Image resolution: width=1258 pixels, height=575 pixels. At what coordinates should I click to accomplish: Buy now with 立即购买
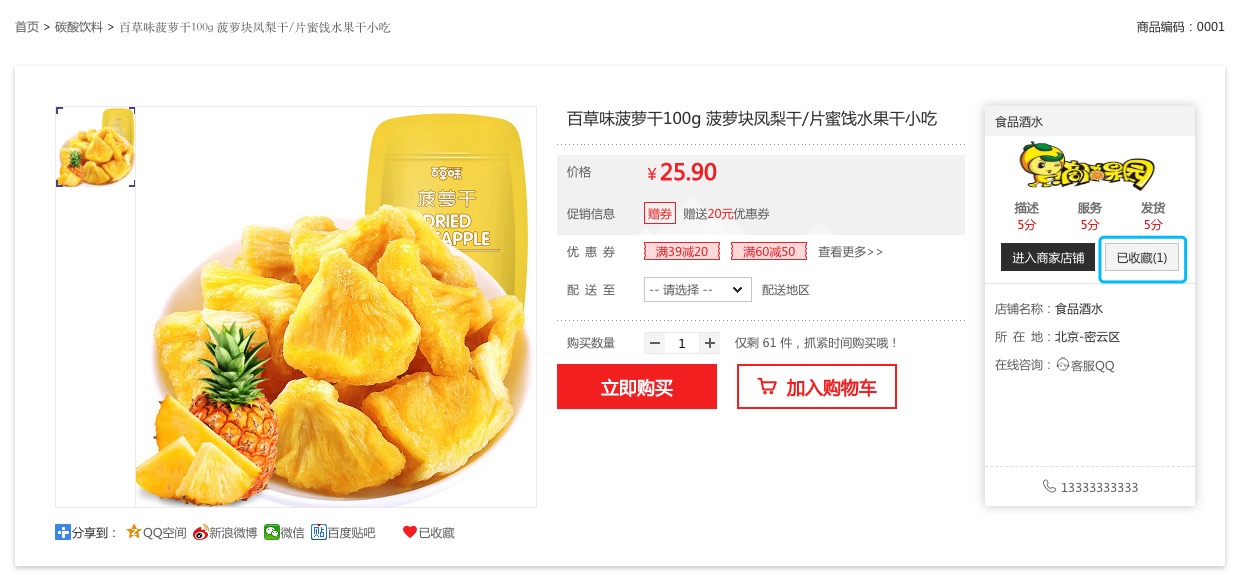(x=636, y=387)
